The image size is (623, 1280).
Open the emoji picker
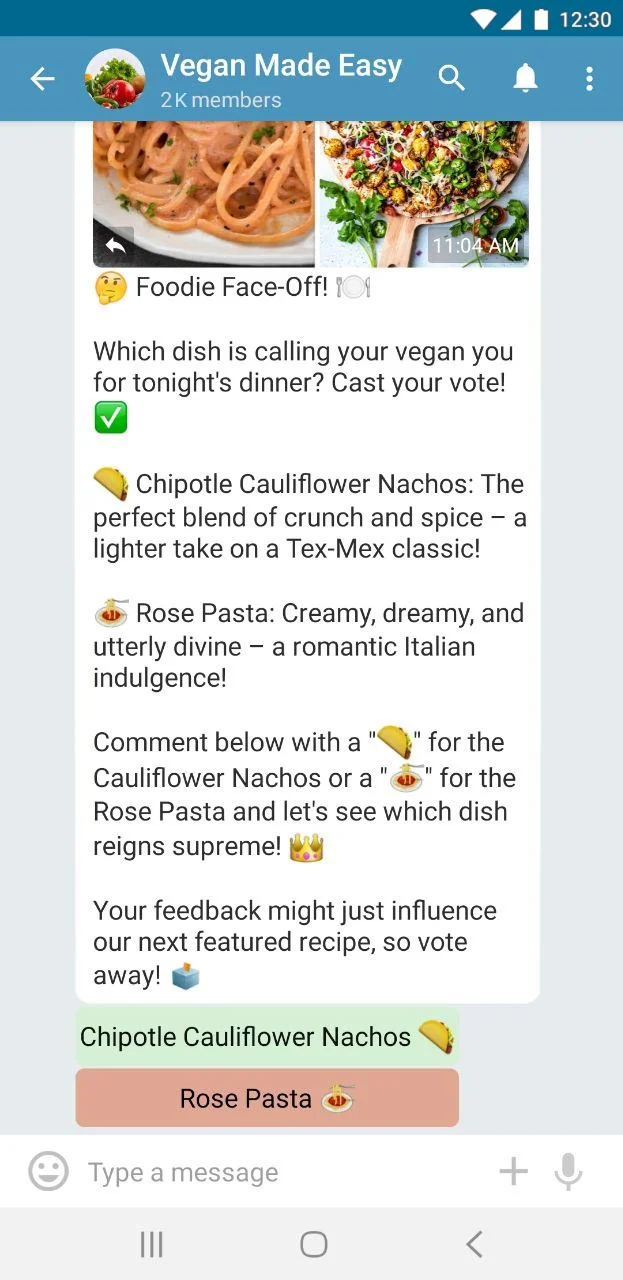pos(48,1171)
